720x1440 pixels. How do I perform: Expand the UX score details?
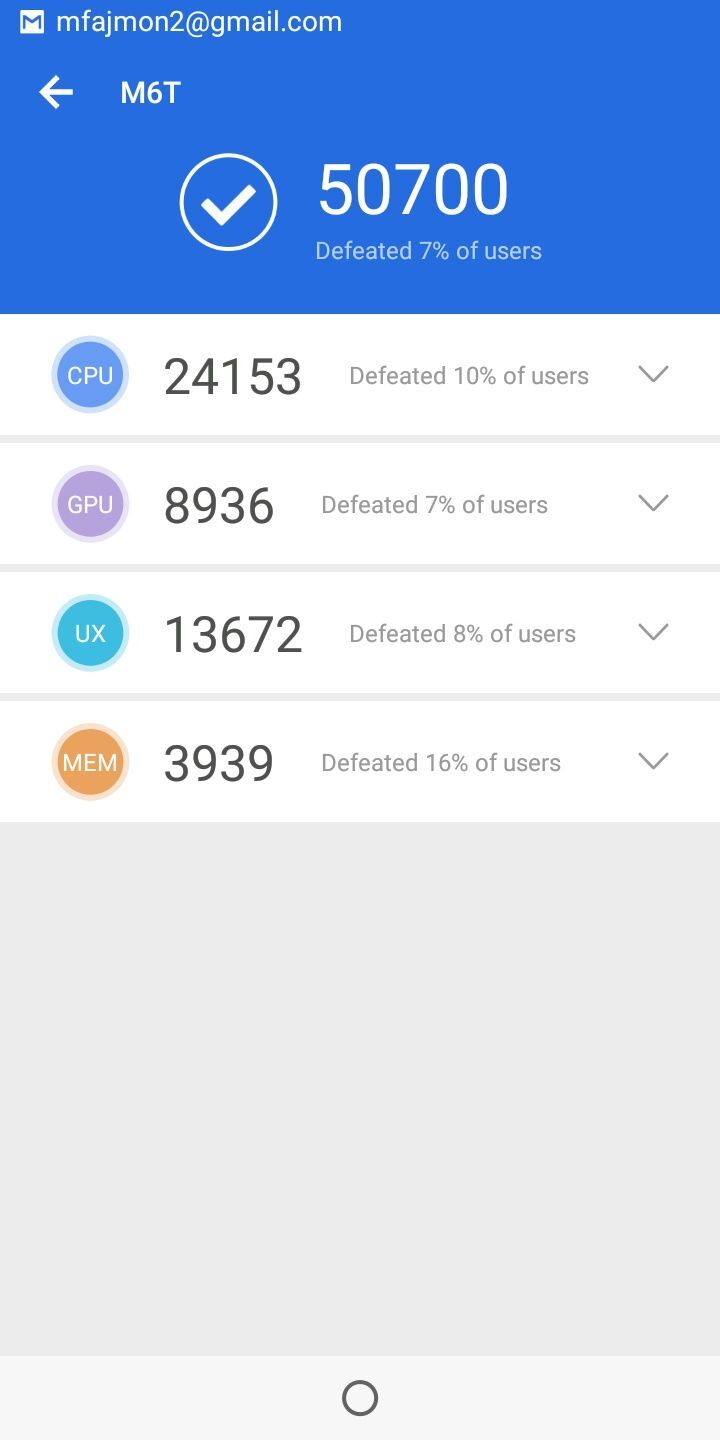pos(652,632)
